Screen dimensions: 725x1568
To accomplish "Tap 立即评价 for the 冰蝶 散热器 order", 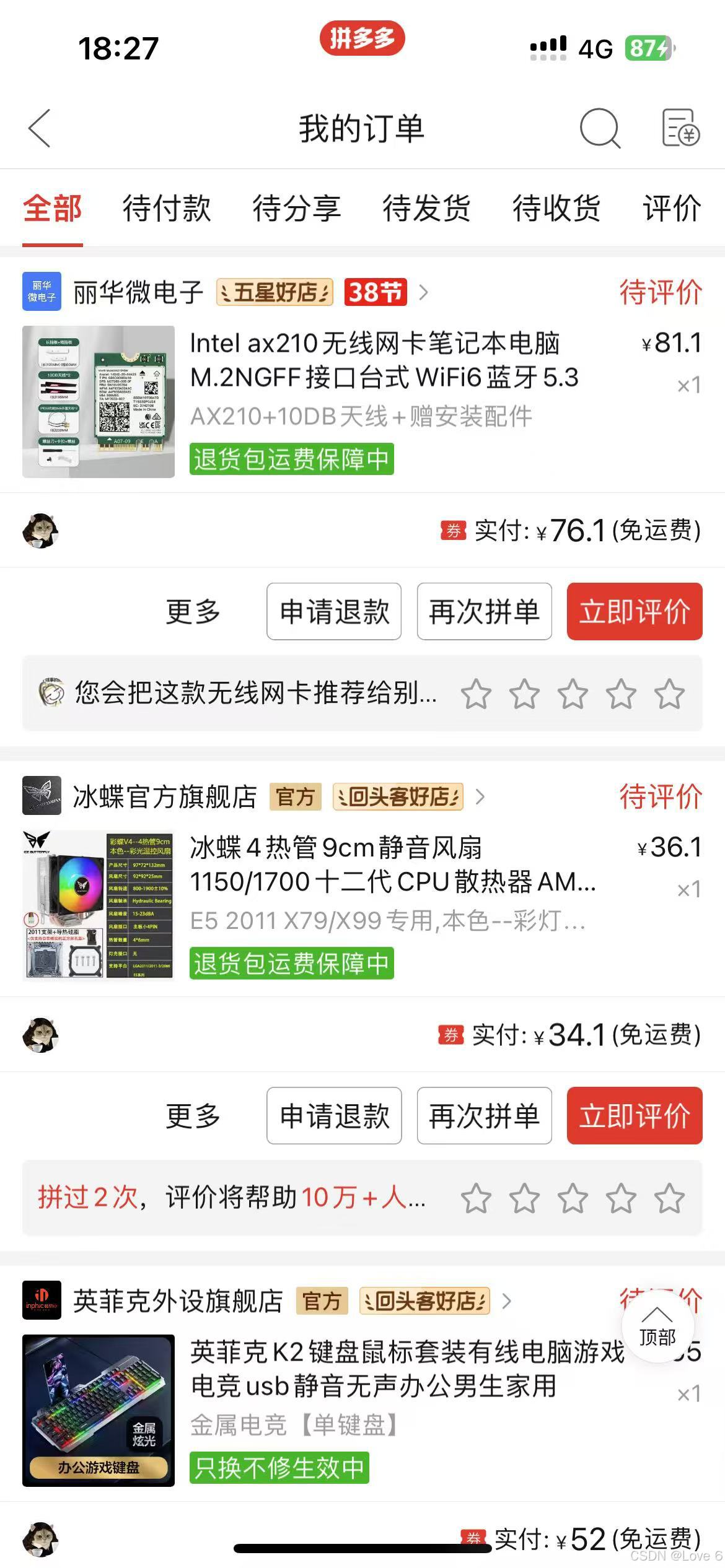I will [634, 1115].
